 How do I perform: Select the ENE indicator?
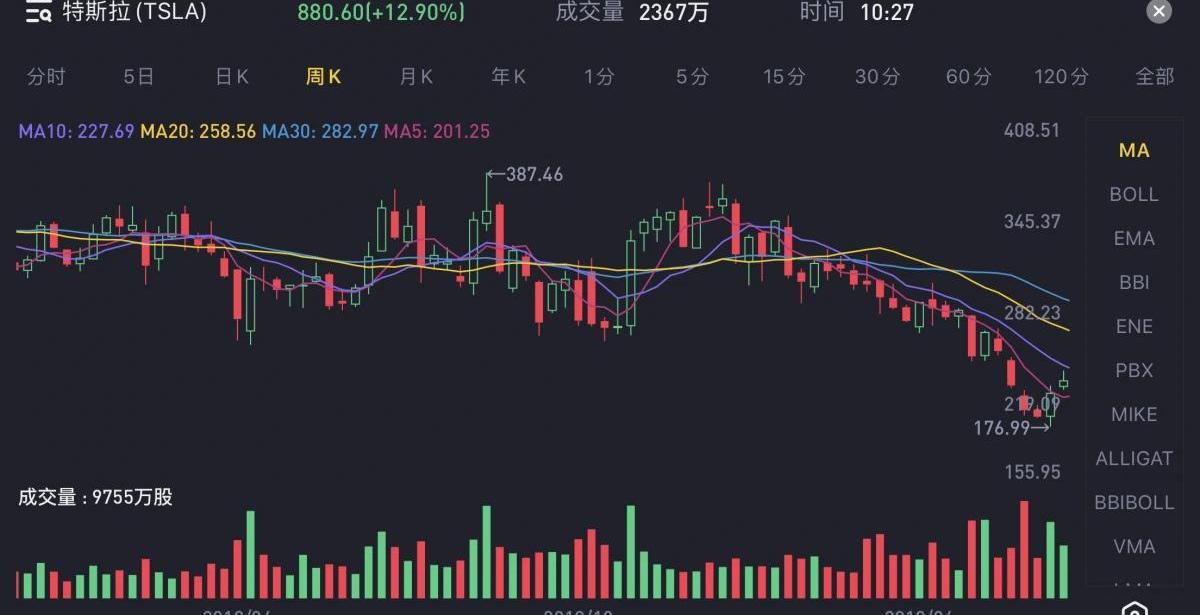(x=1134, y=326)
